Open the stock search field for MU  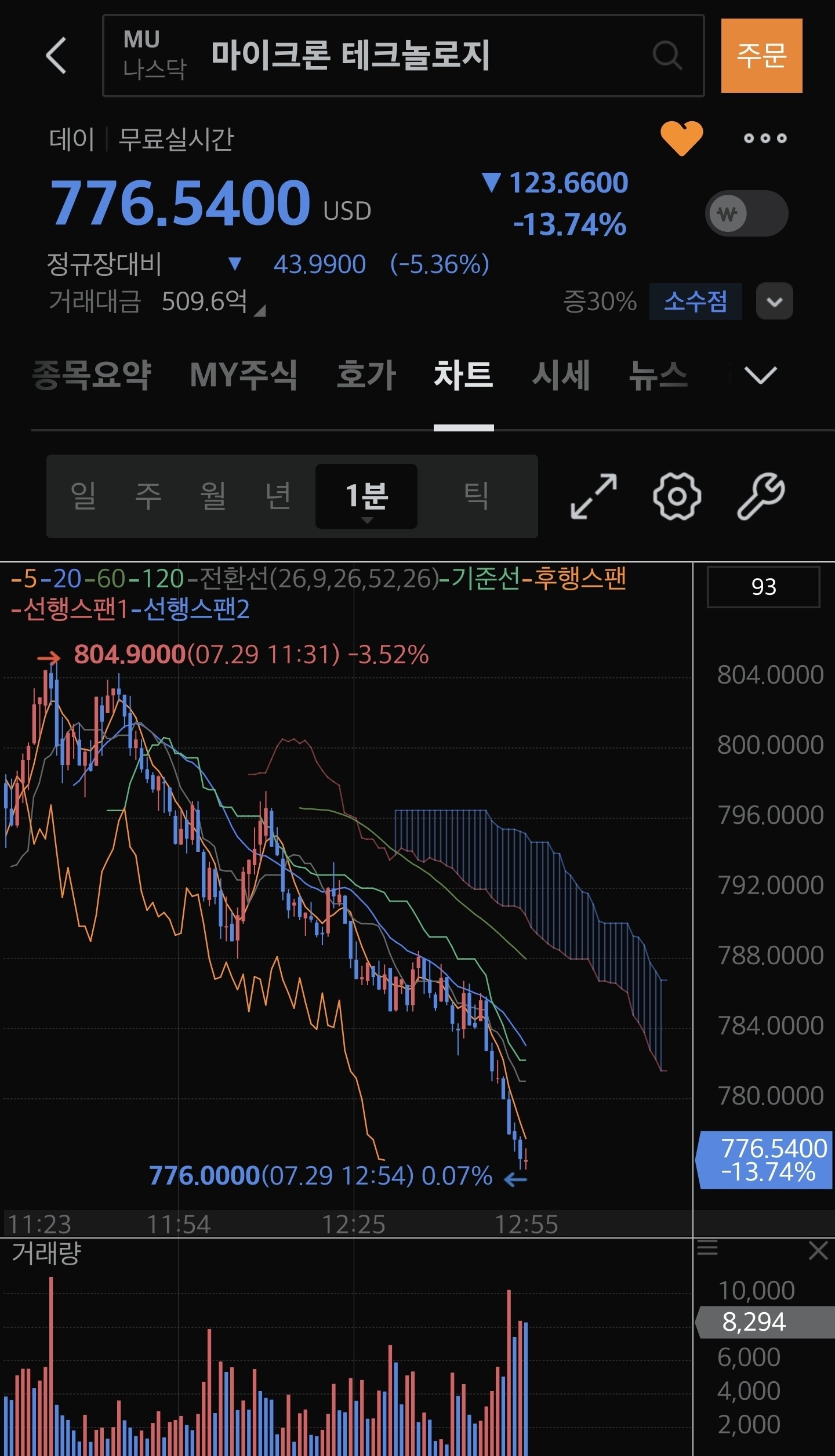(403, 56)
